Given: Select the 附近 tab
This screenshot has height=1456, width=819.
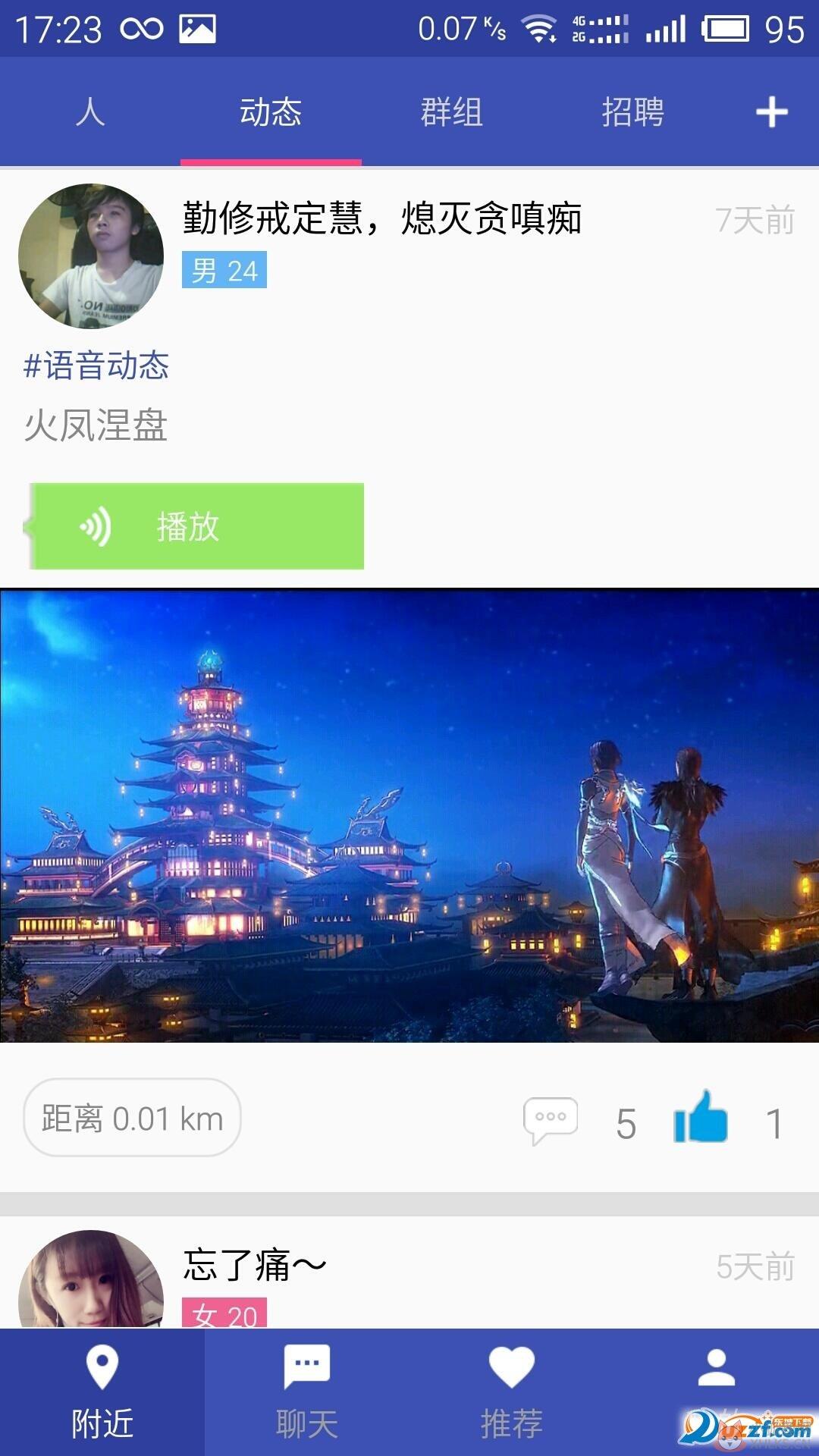Looking at the screenshot, I should tap(102, 1392).
